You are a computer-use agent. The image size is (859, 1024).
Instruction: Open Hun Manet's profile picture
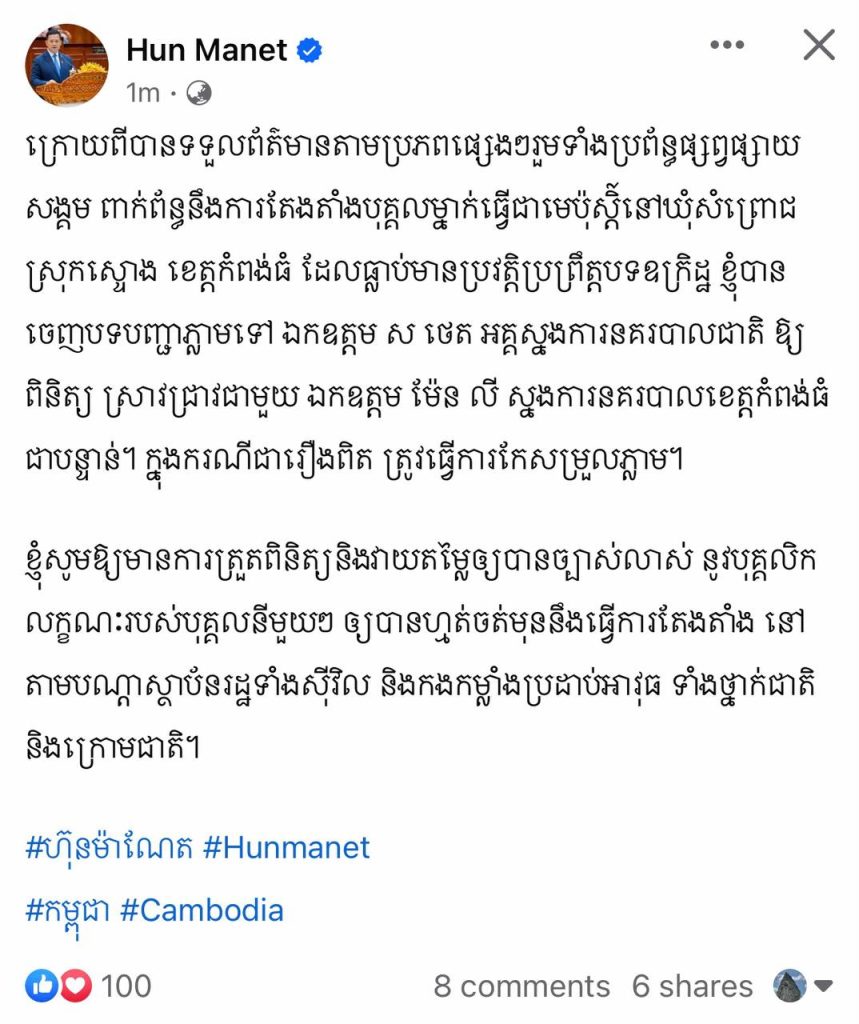click(66, 66)
